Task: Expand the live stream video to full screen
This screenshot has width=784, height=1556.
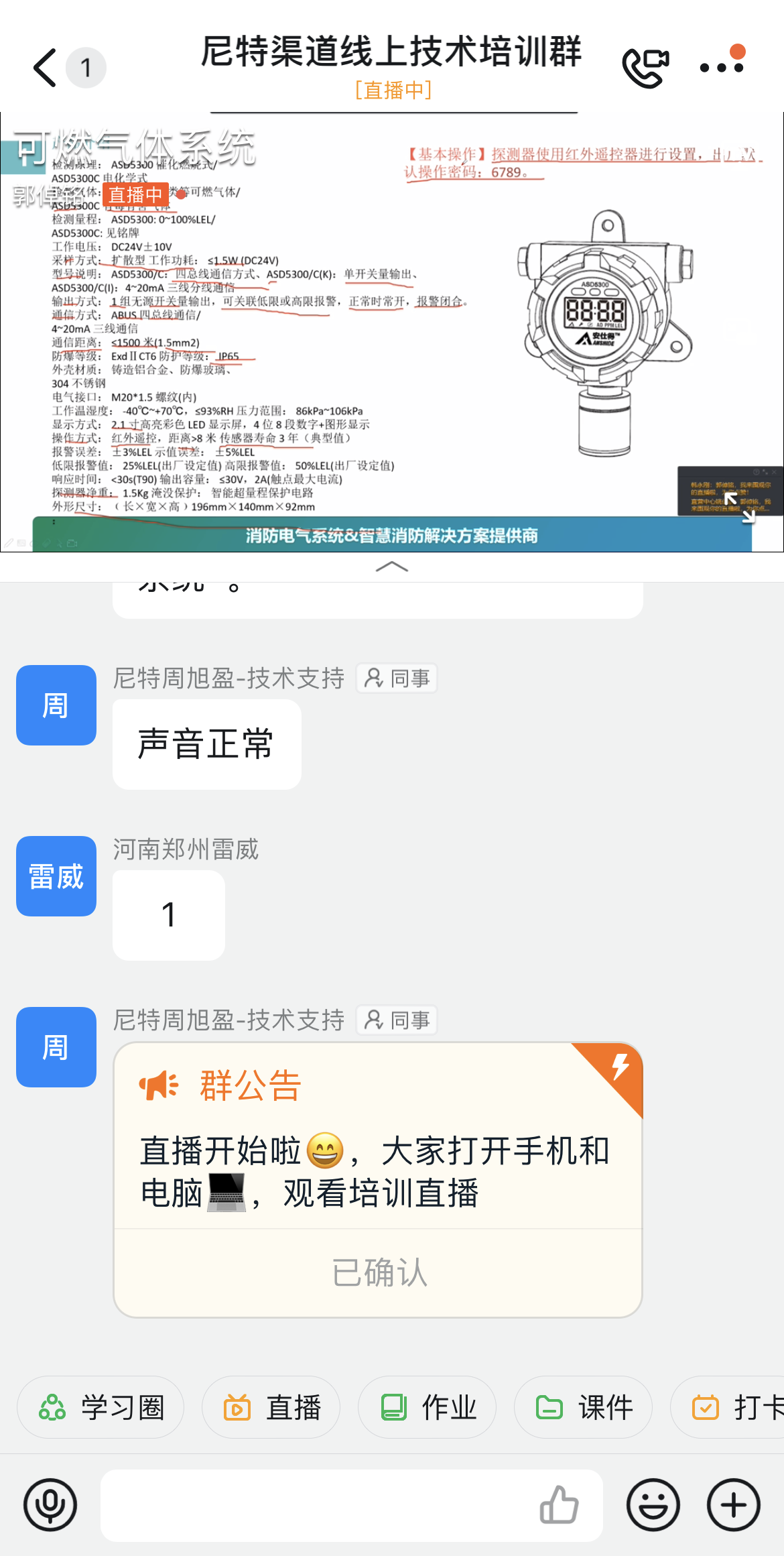Action: (x=740, y=507)
